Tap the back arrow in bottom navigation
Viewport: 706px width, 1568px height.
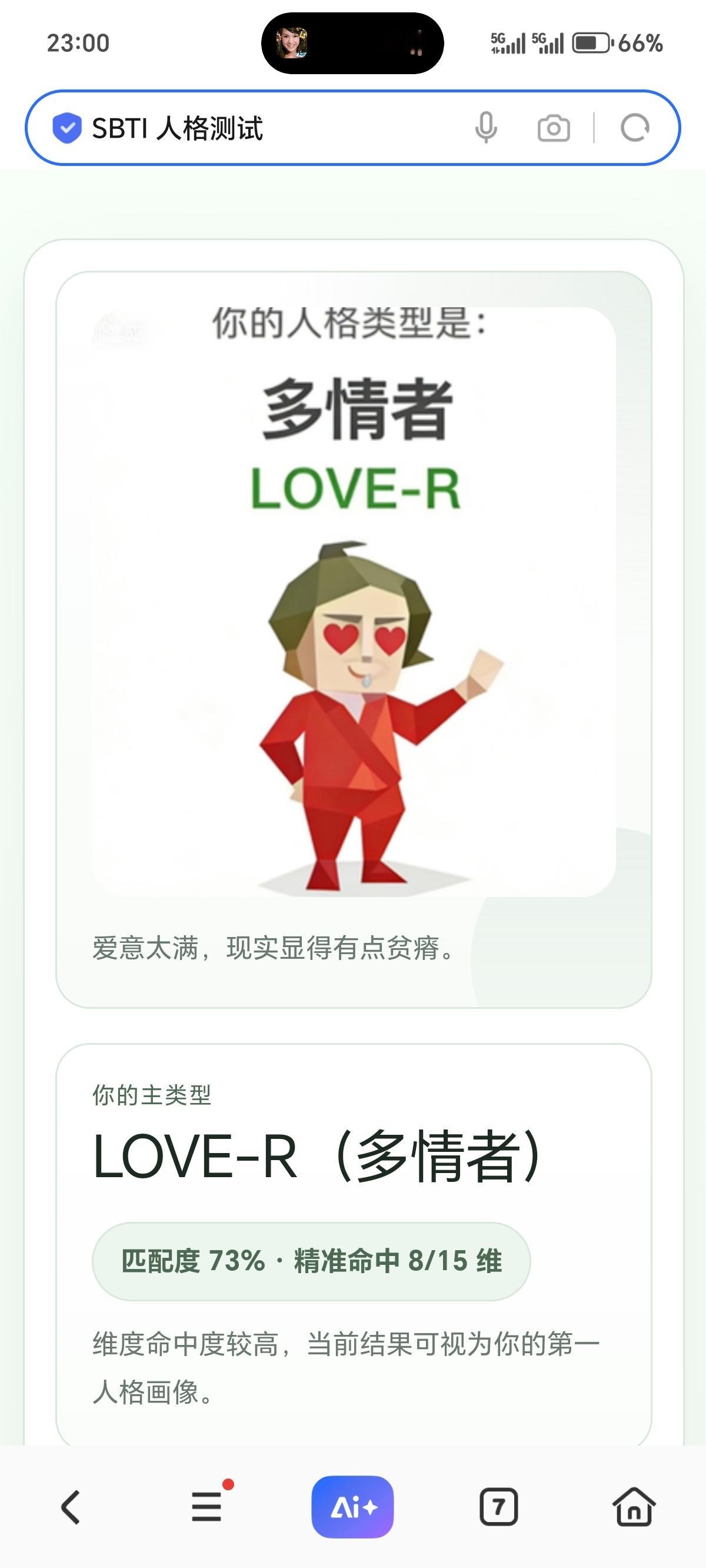71,1508
